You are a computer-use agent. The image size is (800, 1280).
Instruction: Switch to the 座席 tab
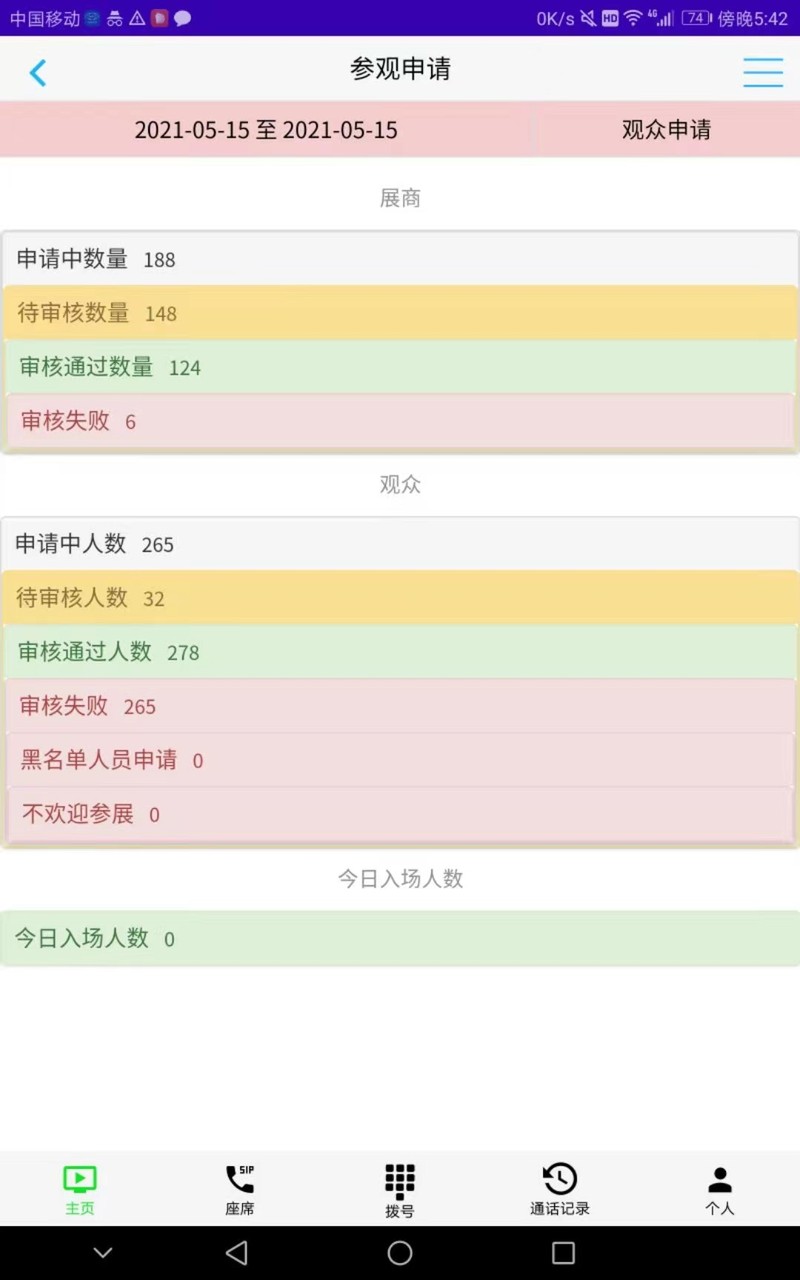pyautogui.click(x=240, y=1190)
